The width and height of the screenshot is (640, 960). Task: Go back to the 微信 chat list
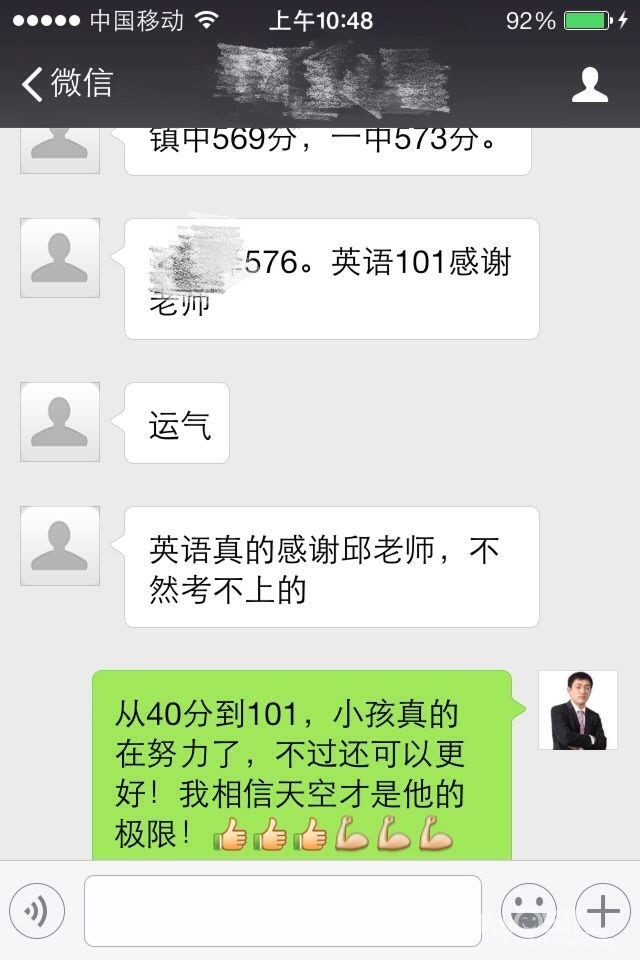(66, 84)
